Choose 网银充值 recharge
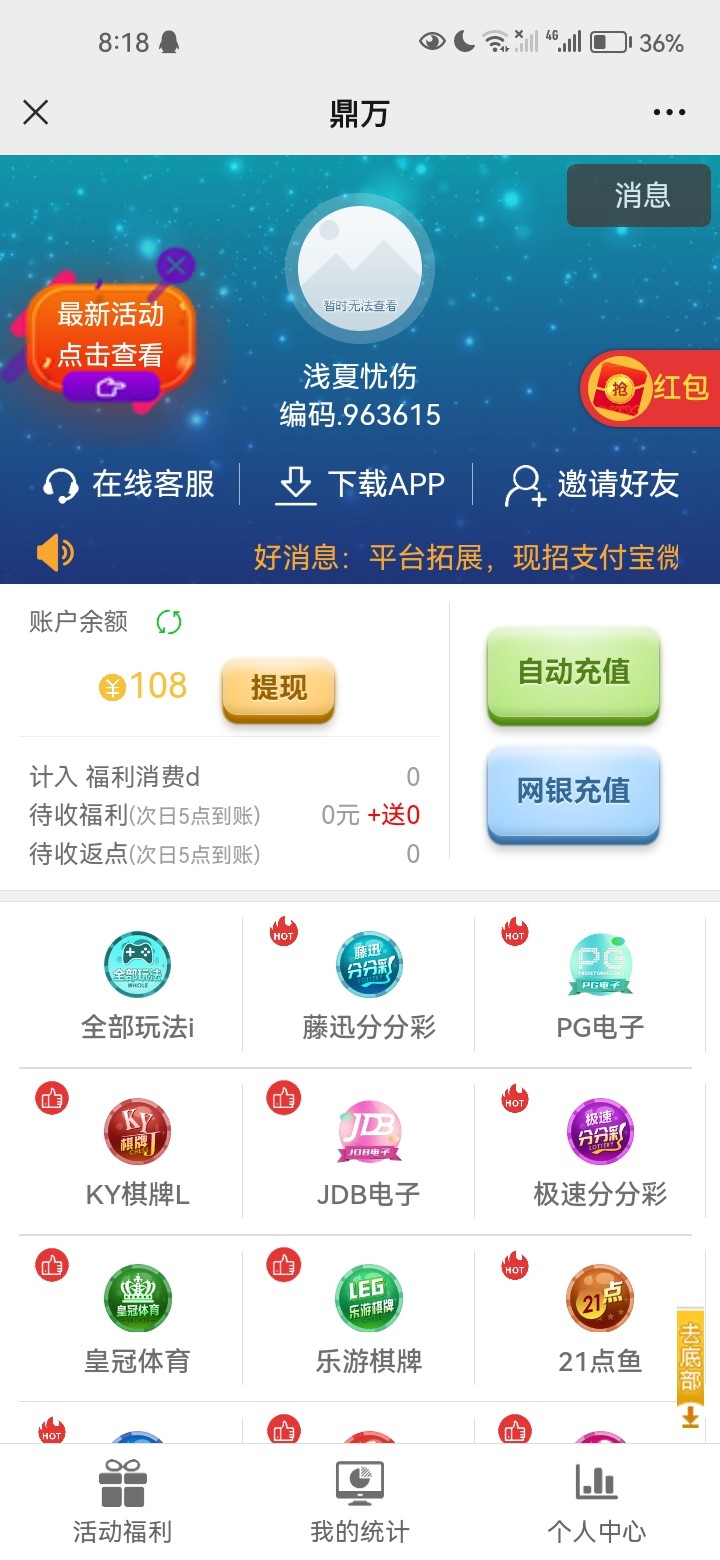 pos(573,791)
